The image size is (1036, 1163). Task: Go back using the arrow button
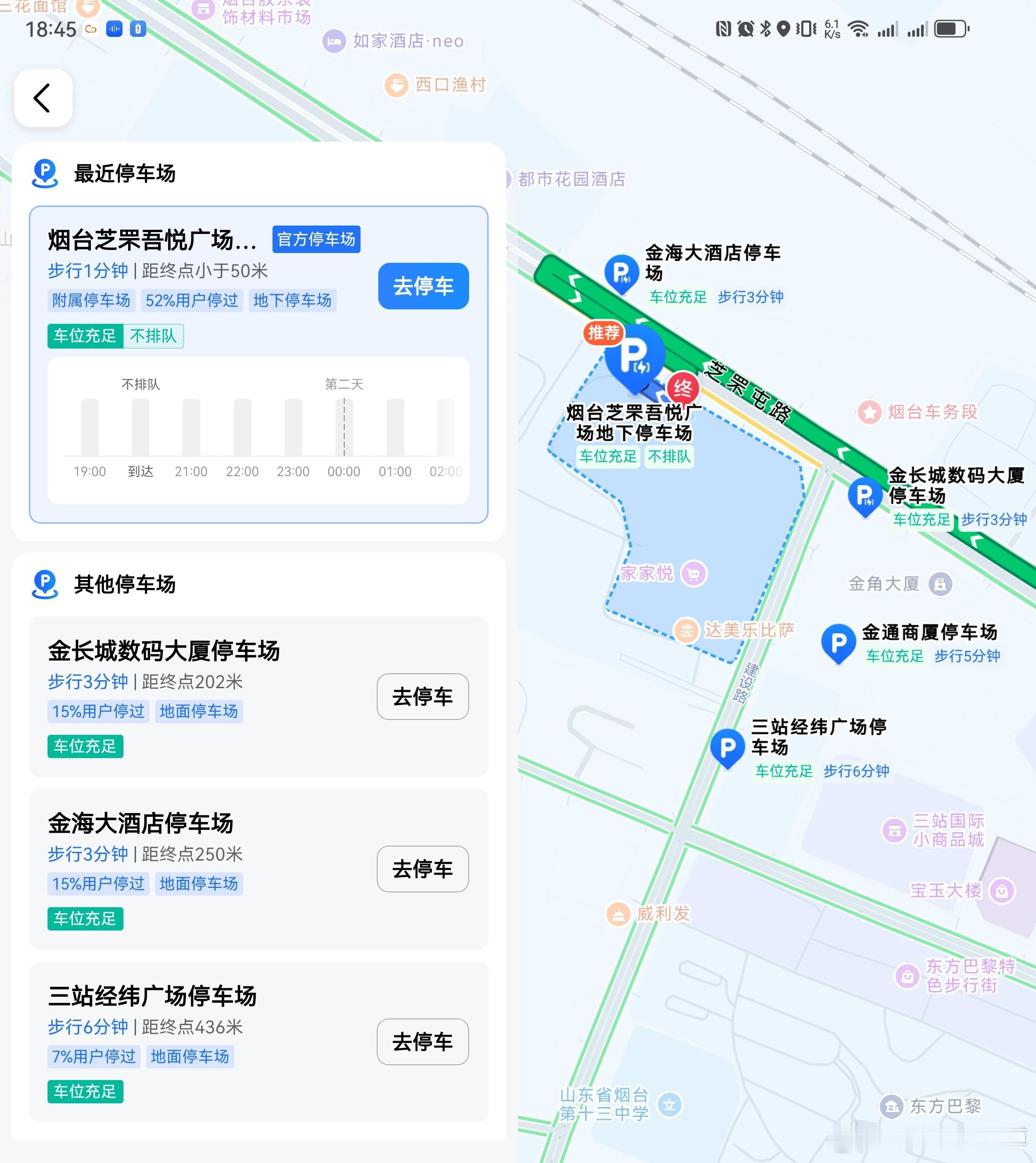[x=43, y=98]
